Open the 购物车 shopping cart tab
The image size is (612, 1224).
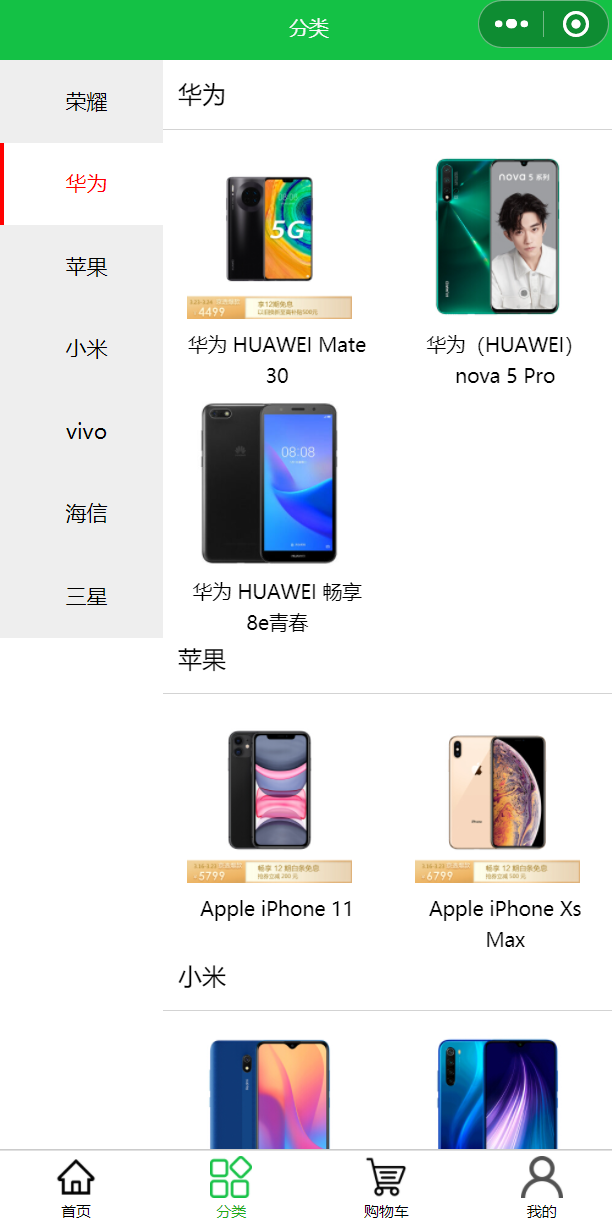pyautogui.click(x=385, y=1188)
